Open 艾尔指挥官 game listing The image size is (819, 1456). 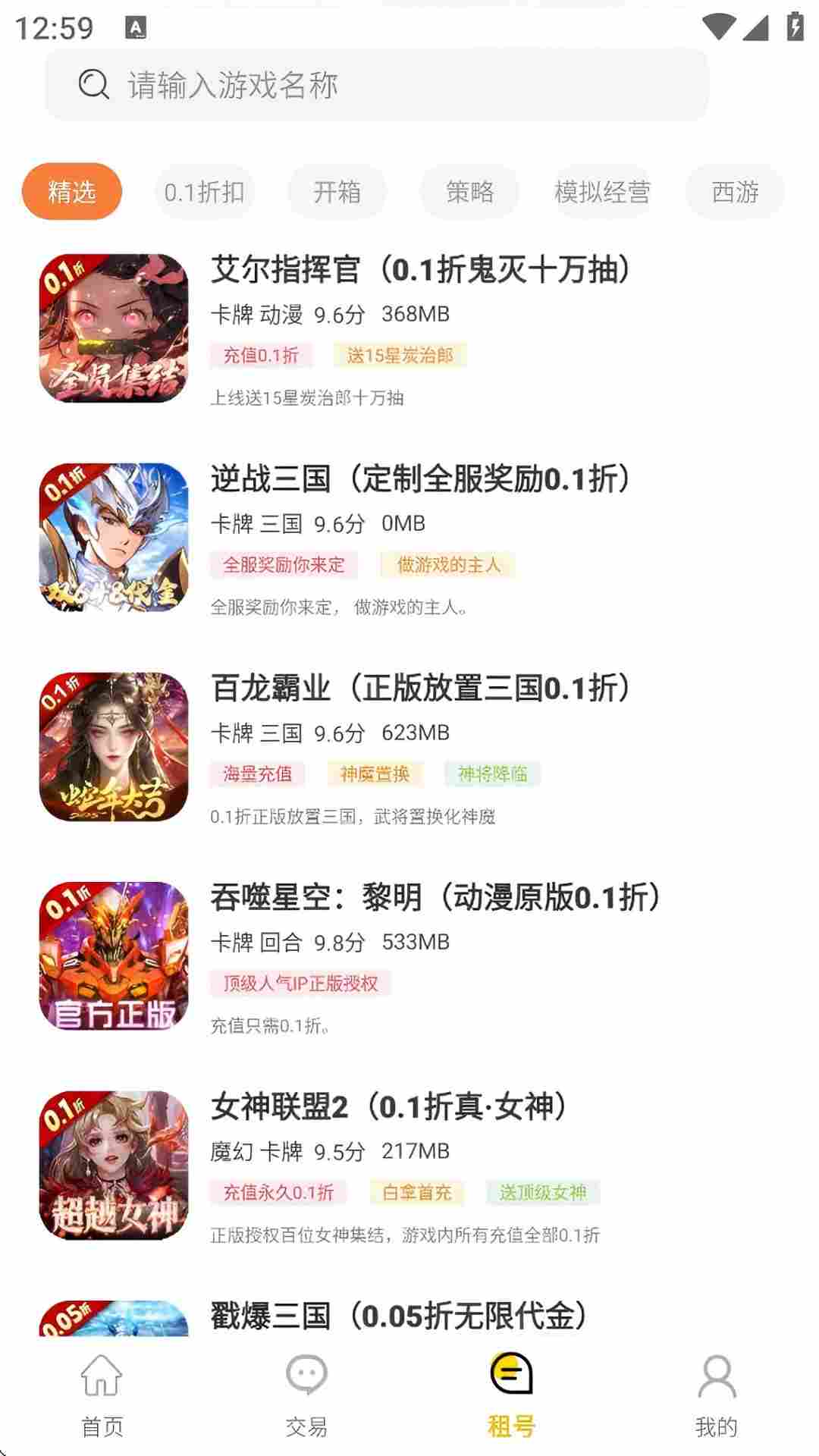coord(419,270)
